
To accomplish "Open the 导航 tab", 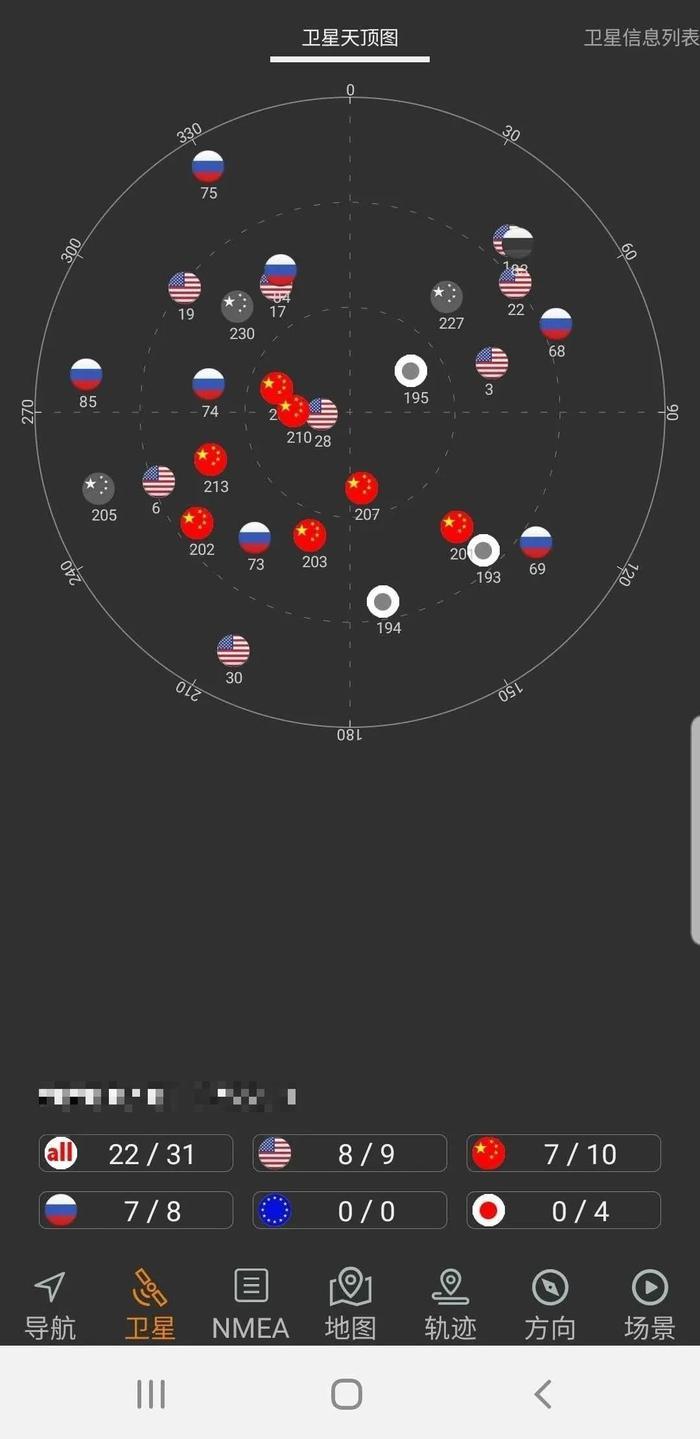I will pos(50,1305).
